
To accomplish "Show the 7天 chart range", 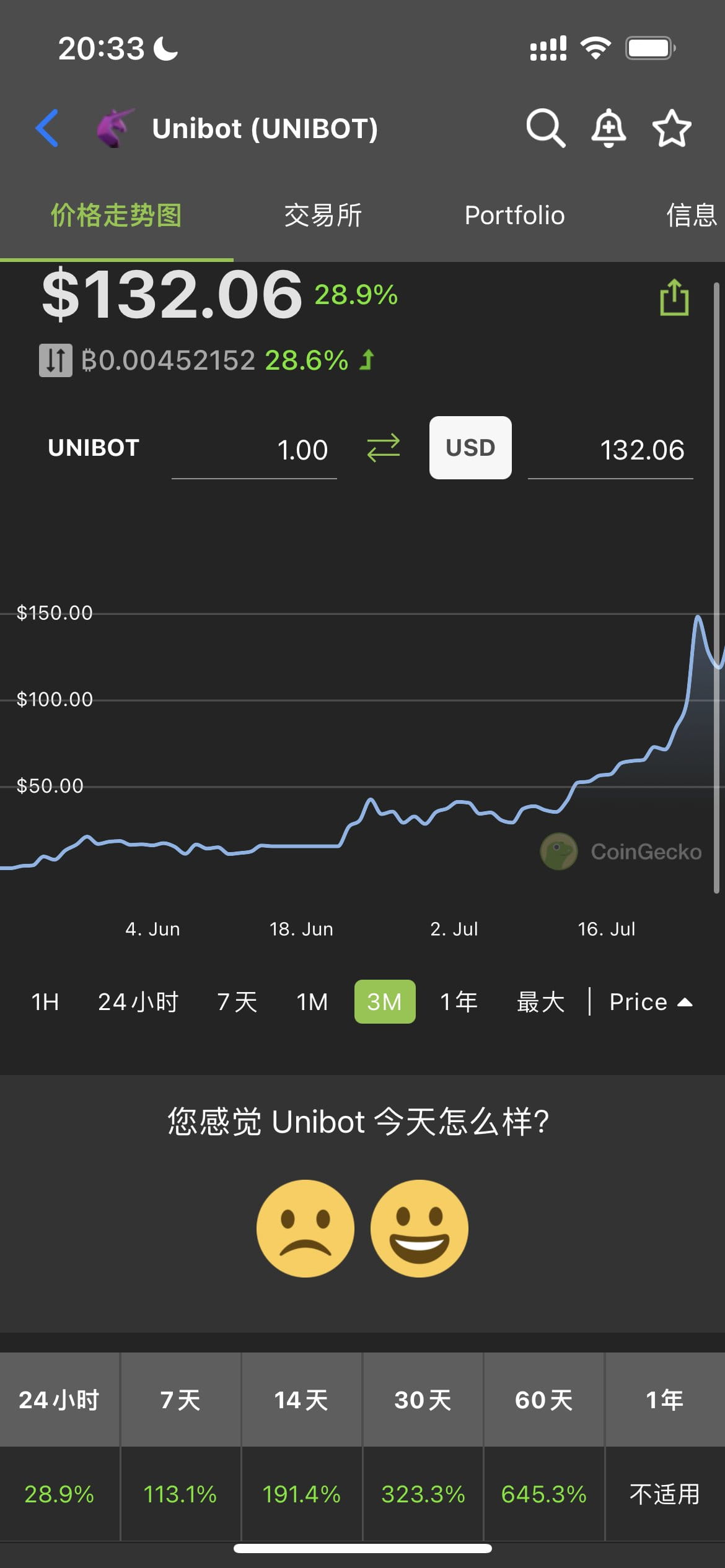I will coord(237,1002).
